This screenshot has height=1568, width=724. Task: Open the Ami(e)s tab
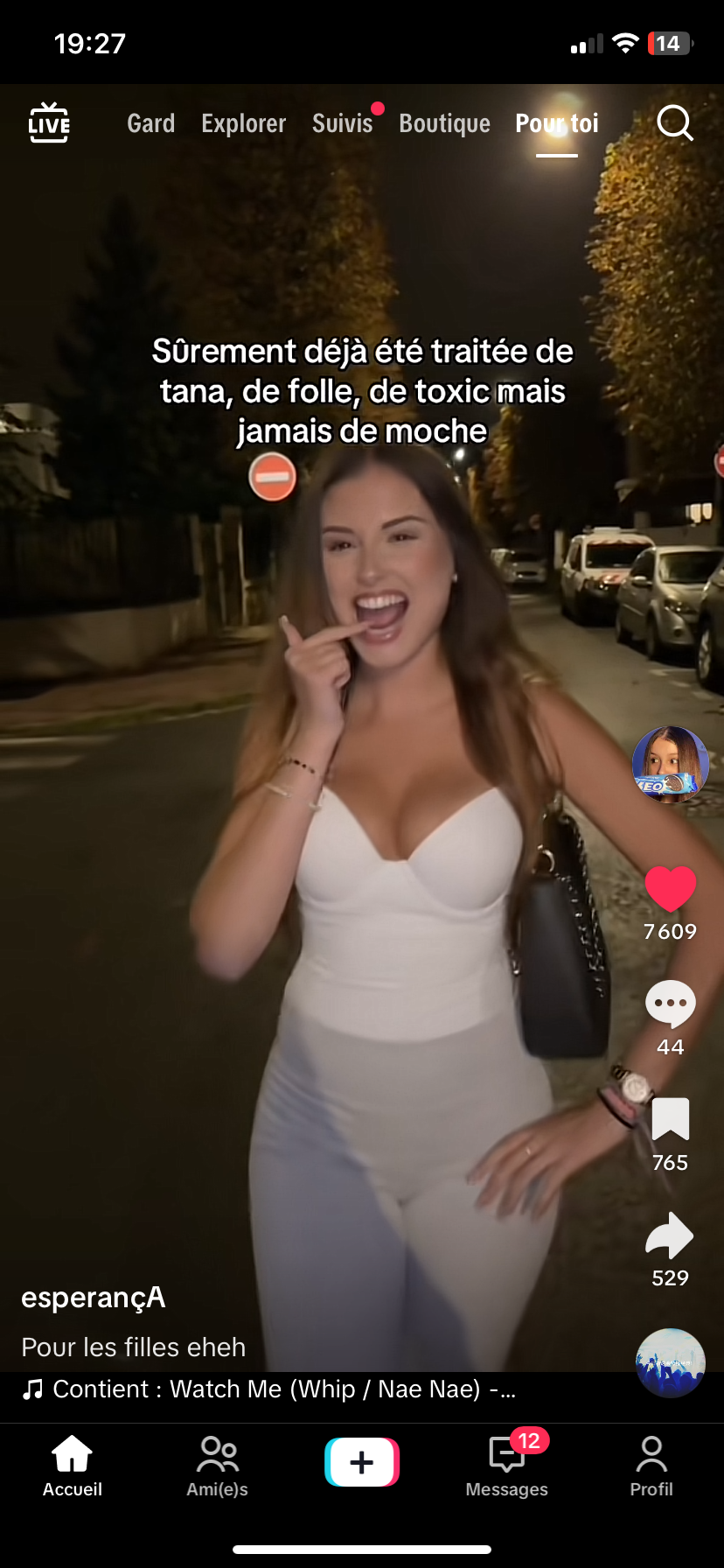click(217, 1466)
